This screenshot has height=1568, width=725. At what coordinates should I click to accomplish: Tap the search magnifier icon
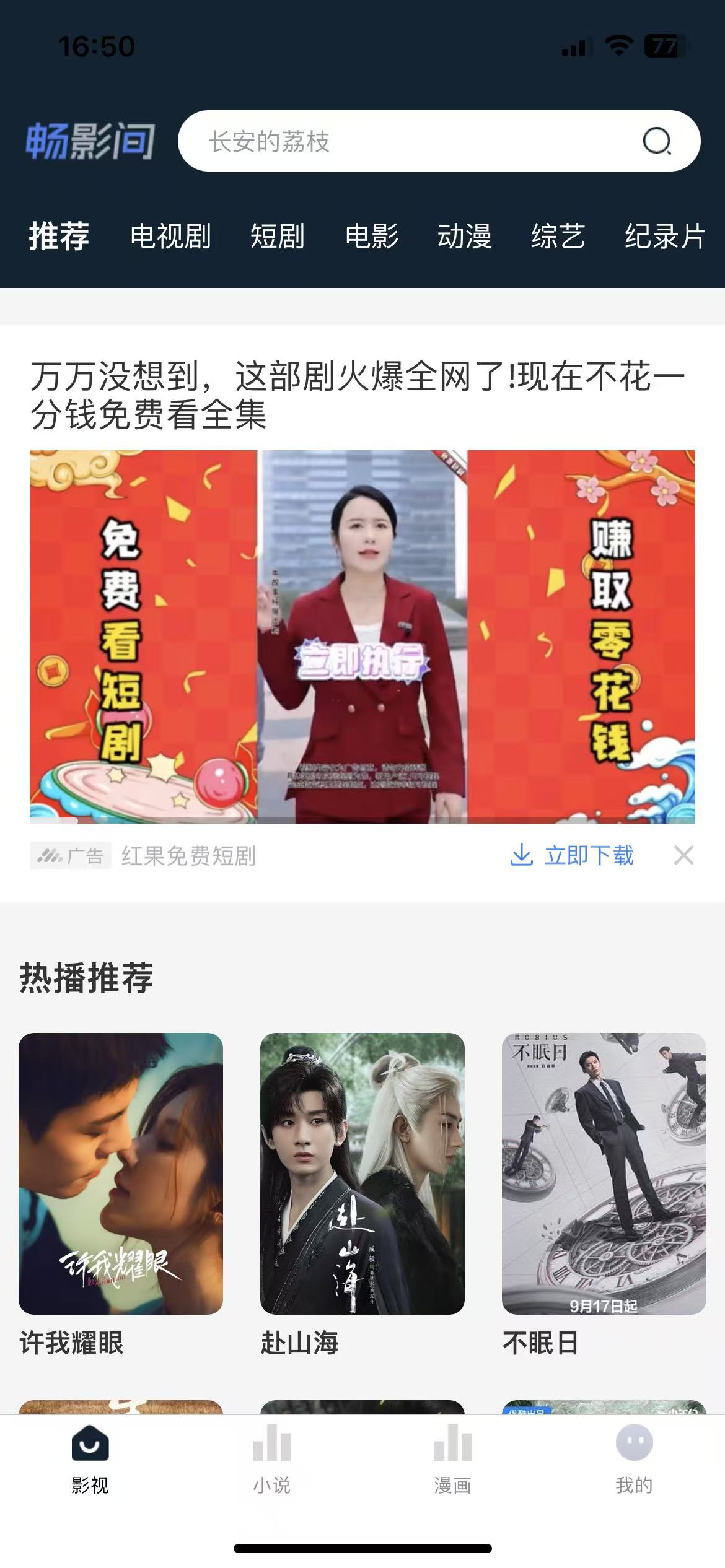656,141
